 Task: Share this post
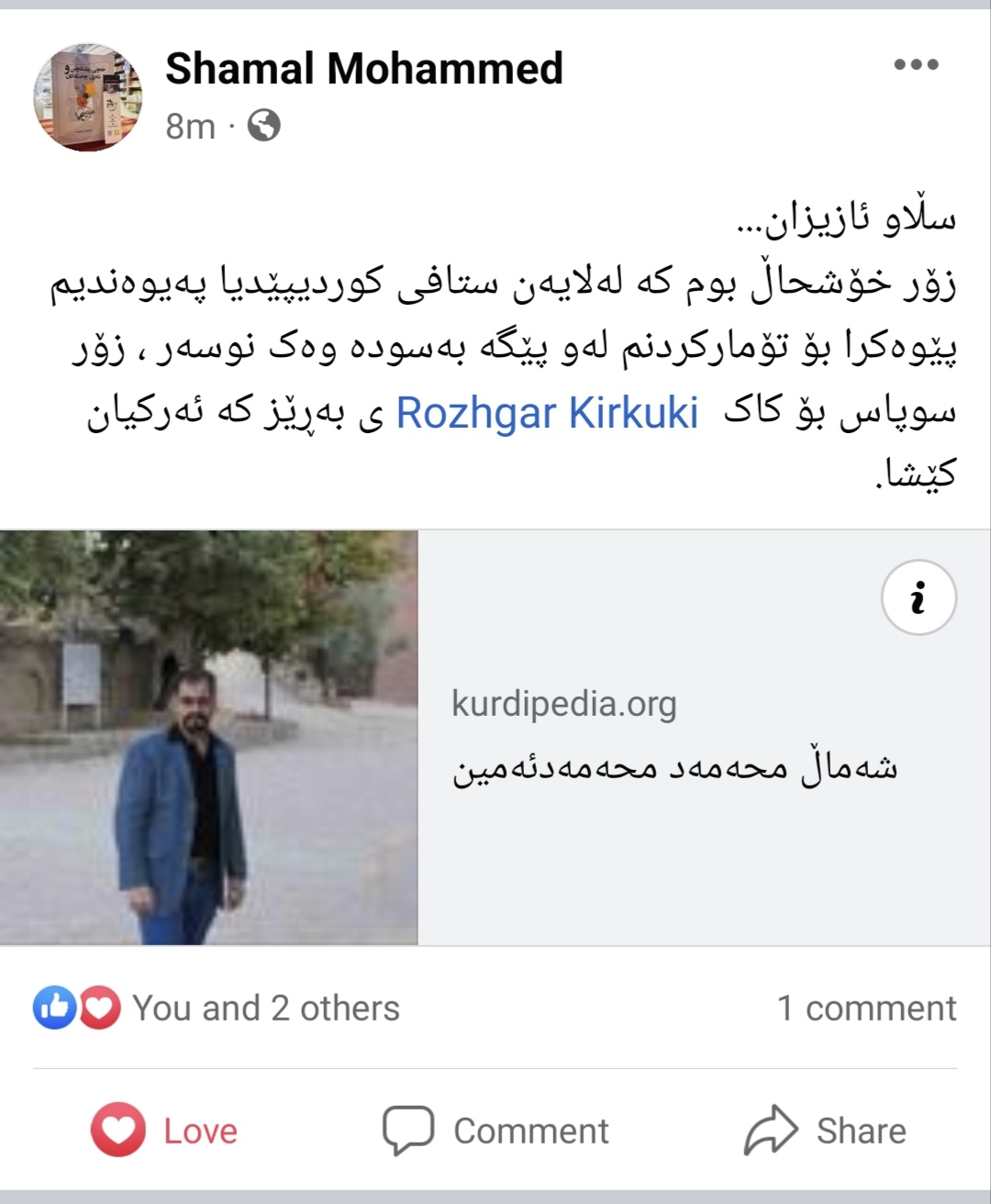click(824, 1131)
